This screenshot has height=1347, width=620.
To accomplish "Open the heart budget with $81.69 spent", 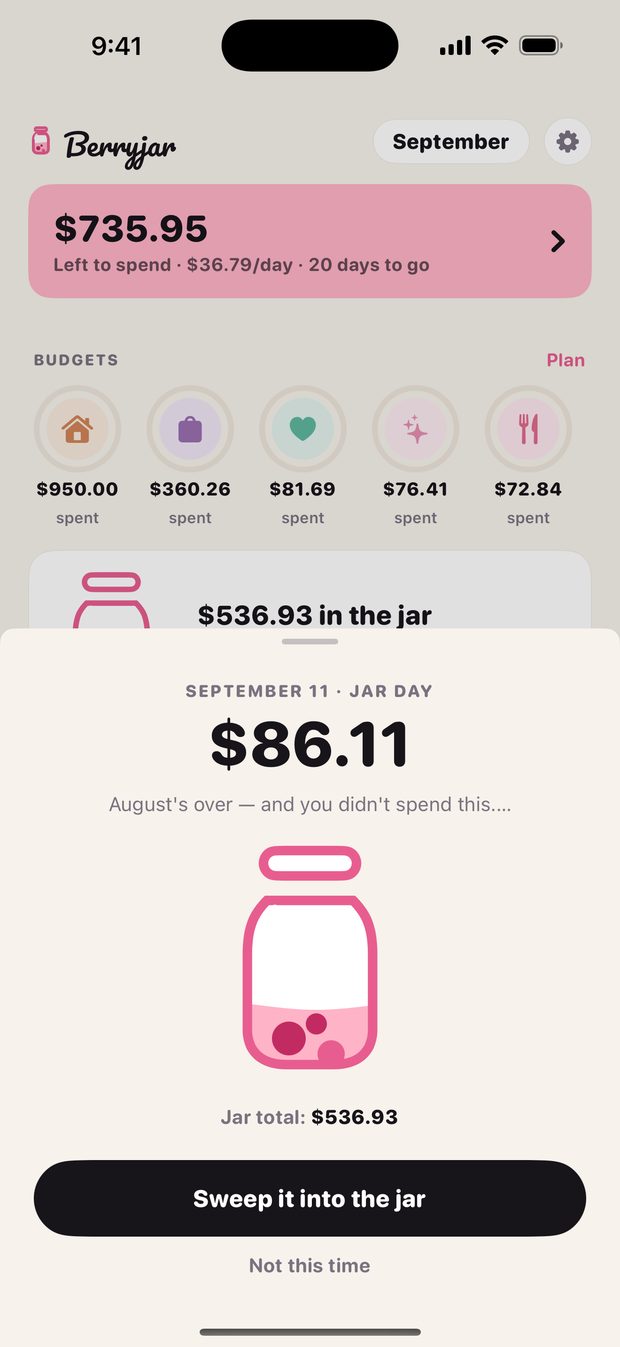I will pyautogui.click(x=303, y=457).
